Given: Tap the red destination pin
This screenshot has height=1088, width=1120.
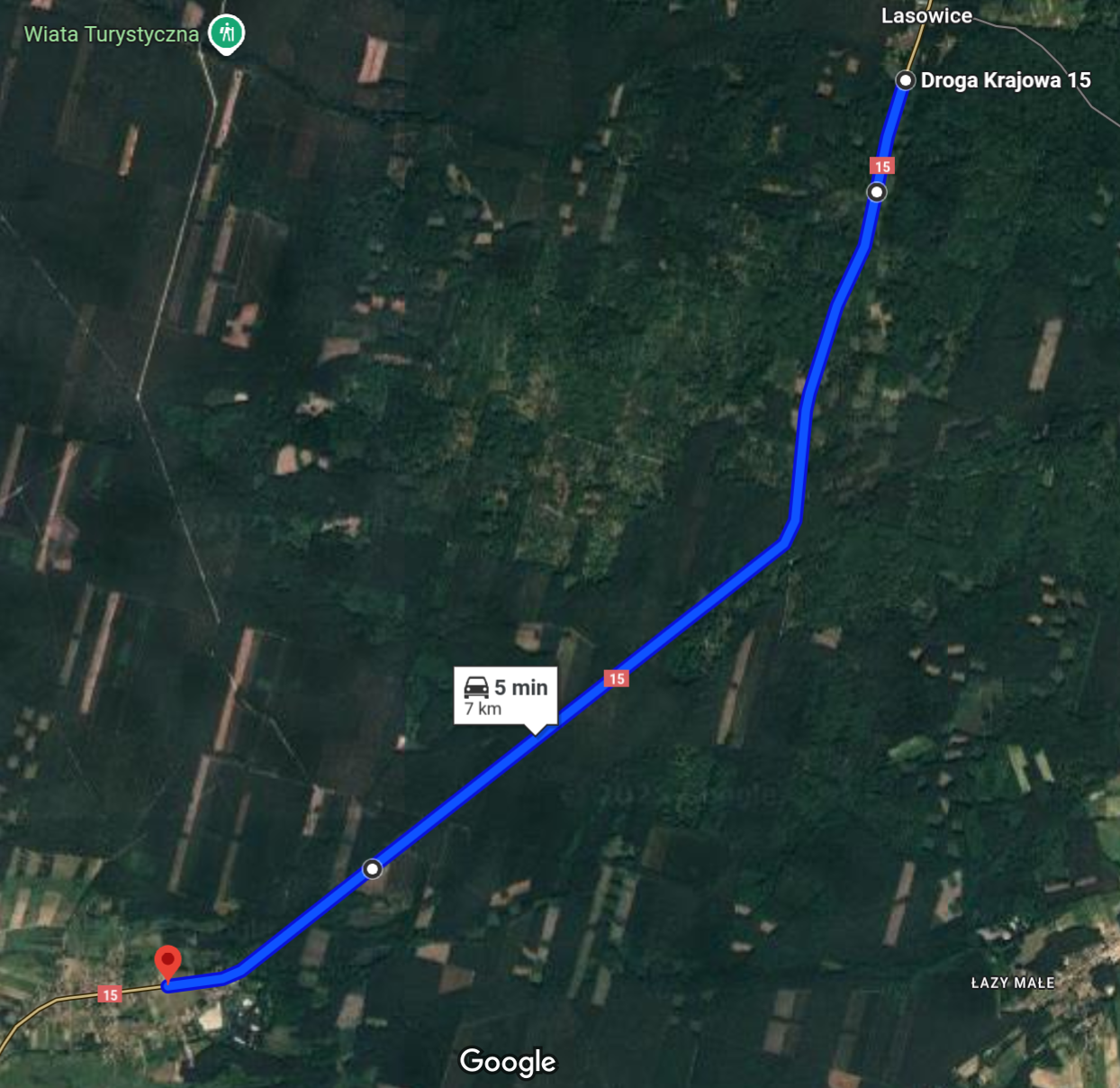Looking at the screenshot, I should tap(167, 963).
